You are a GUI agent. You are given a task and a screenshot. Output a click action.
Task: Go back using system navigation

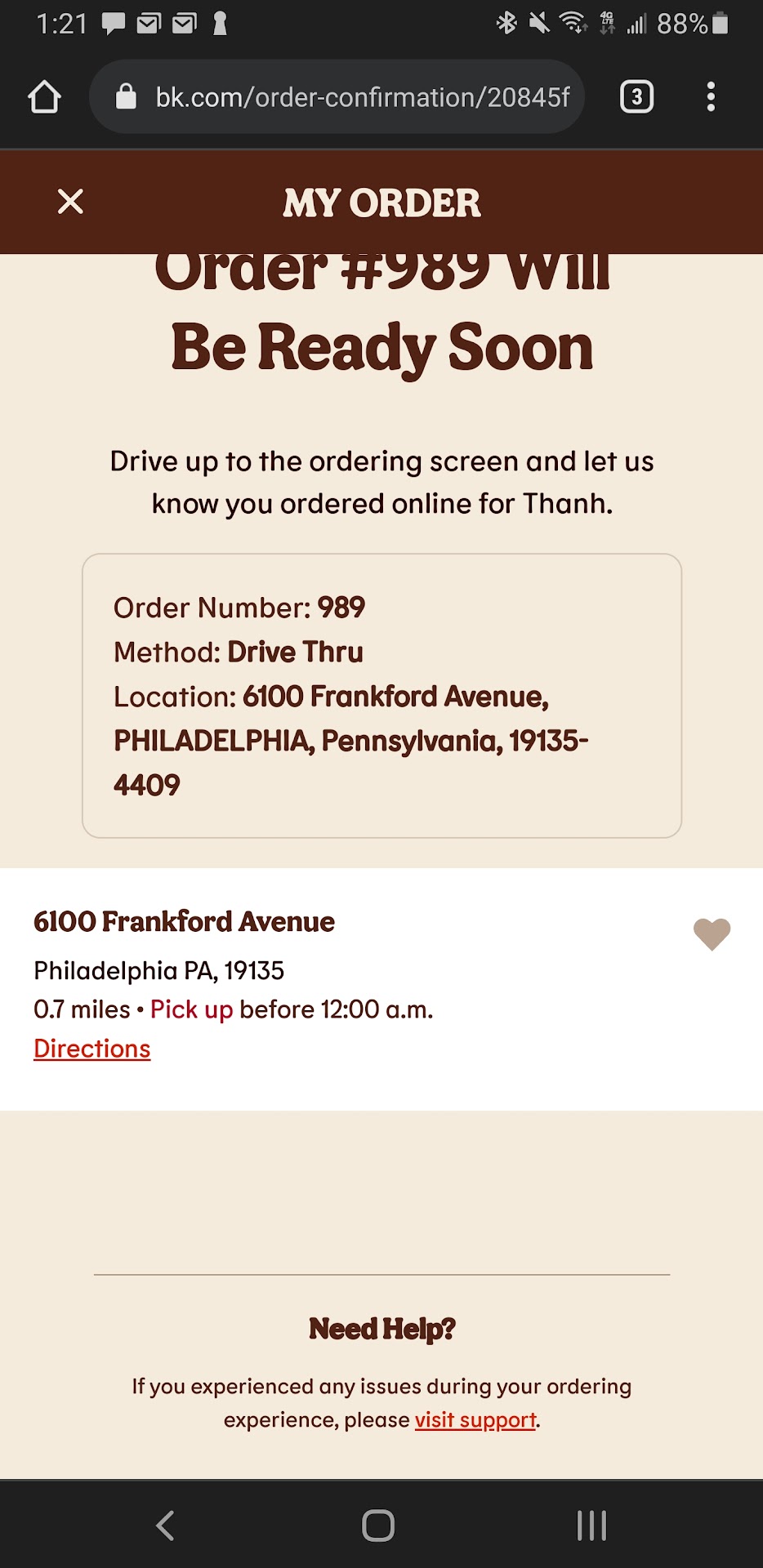tap(166, 1526)
